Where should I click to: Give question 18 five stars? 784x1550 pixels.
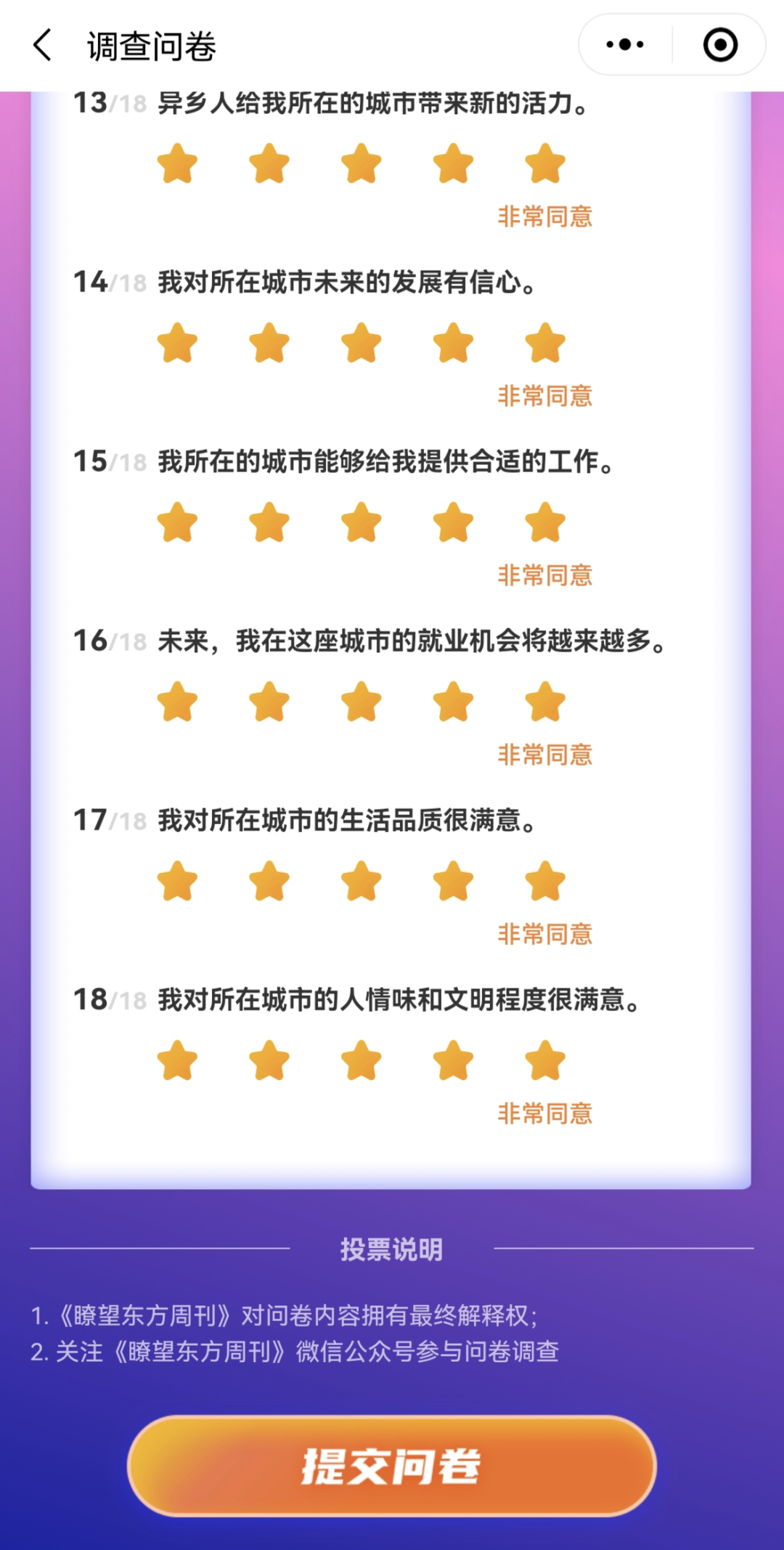(545, 1060)
